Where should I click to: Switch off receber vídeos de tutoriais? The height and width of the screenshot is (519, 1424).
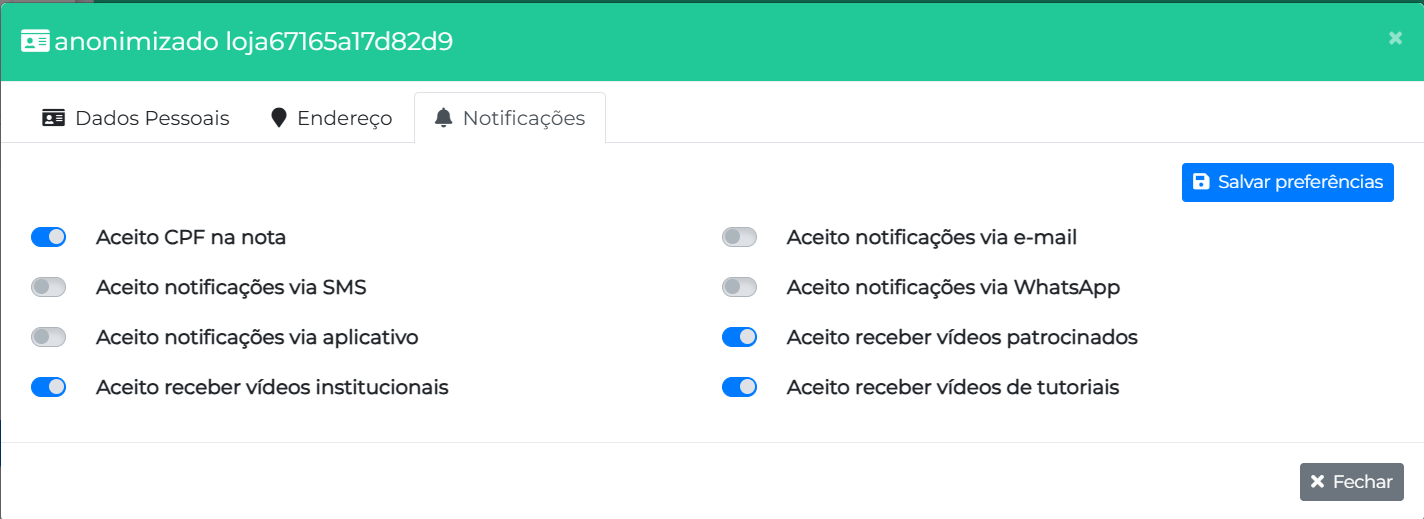pyautogui.click(x=739, y=387)
